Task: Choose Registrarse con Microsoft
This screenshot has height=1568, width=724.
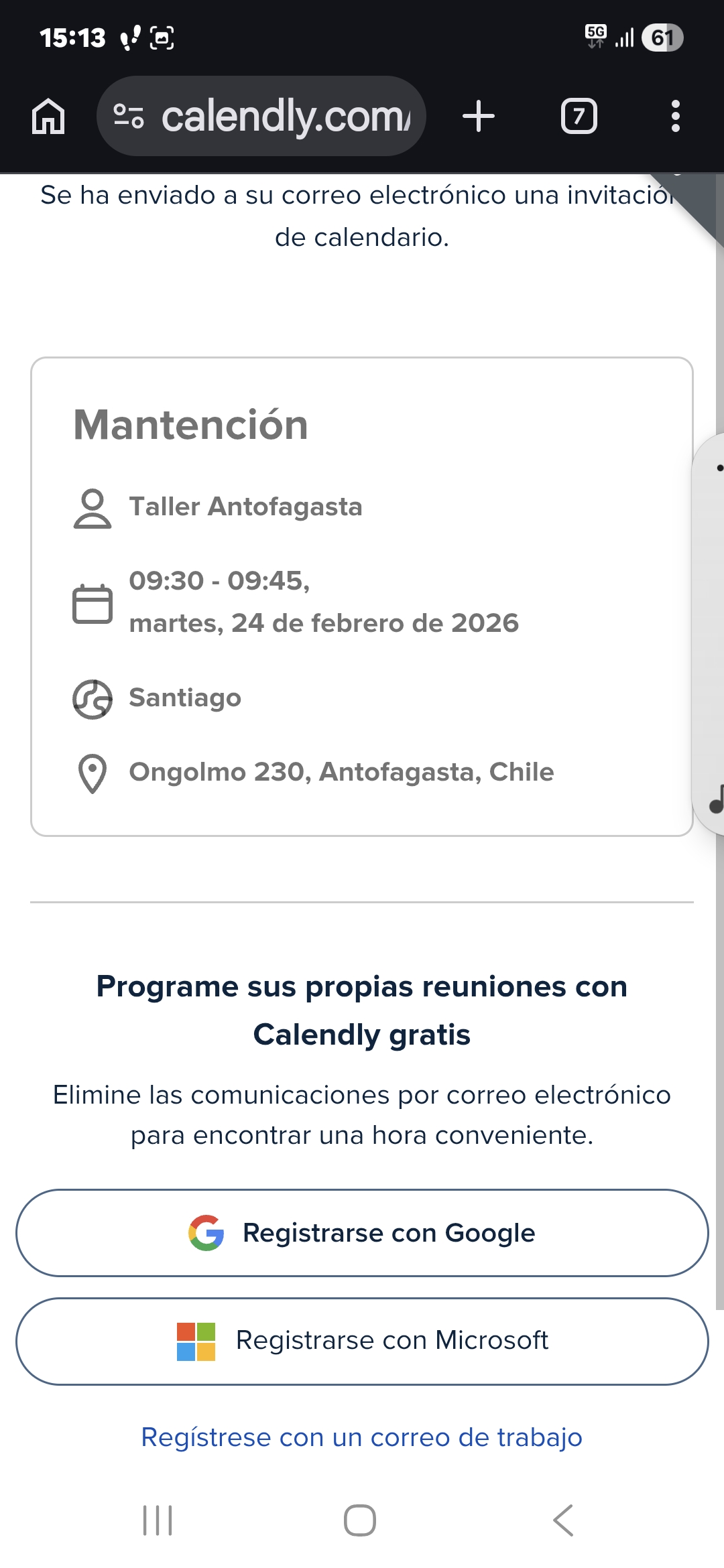Action: pyautogui.click(x=362, y=1341)
